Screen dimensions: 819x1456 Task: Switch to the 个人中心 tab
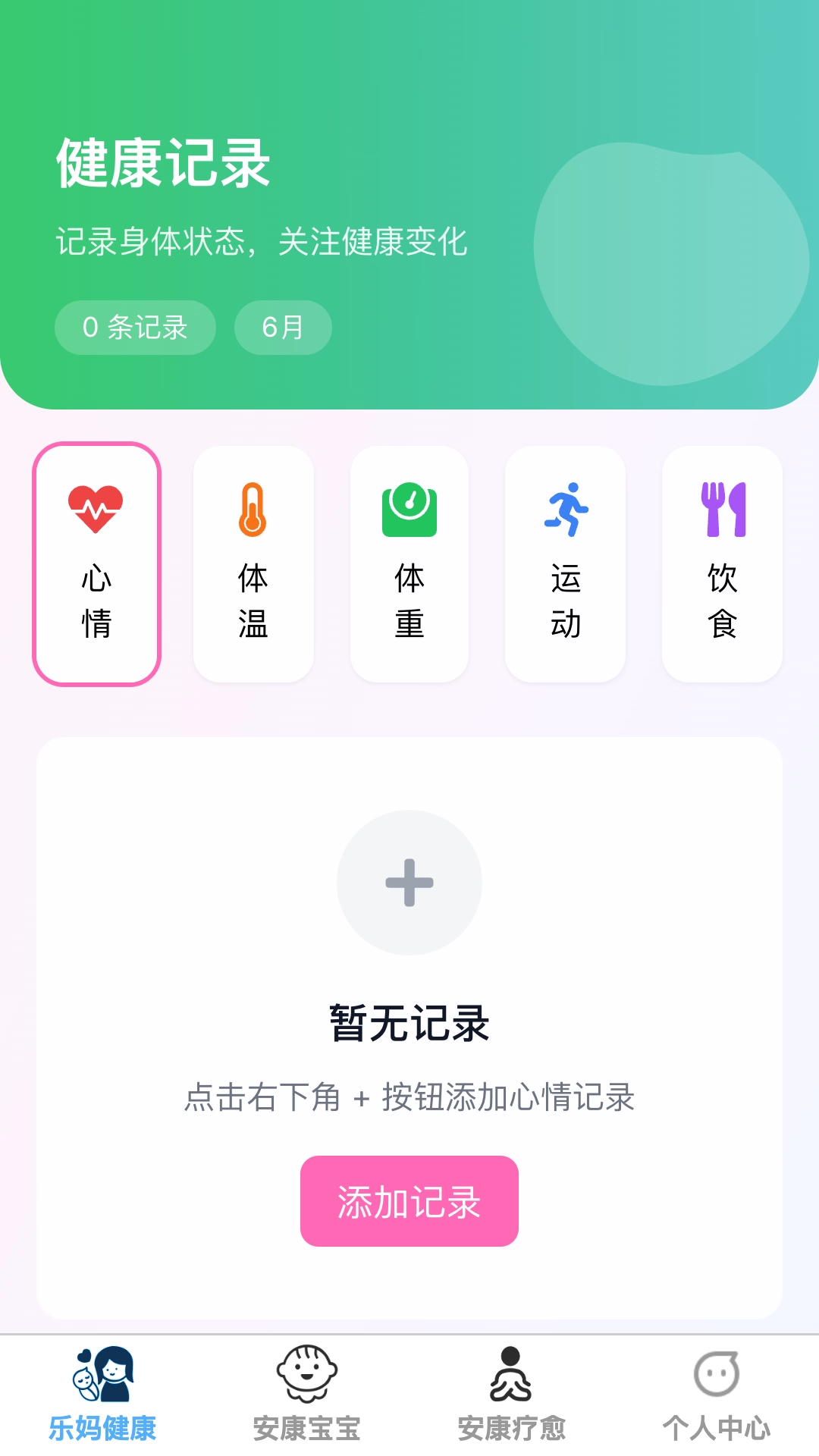point(717,1399)
